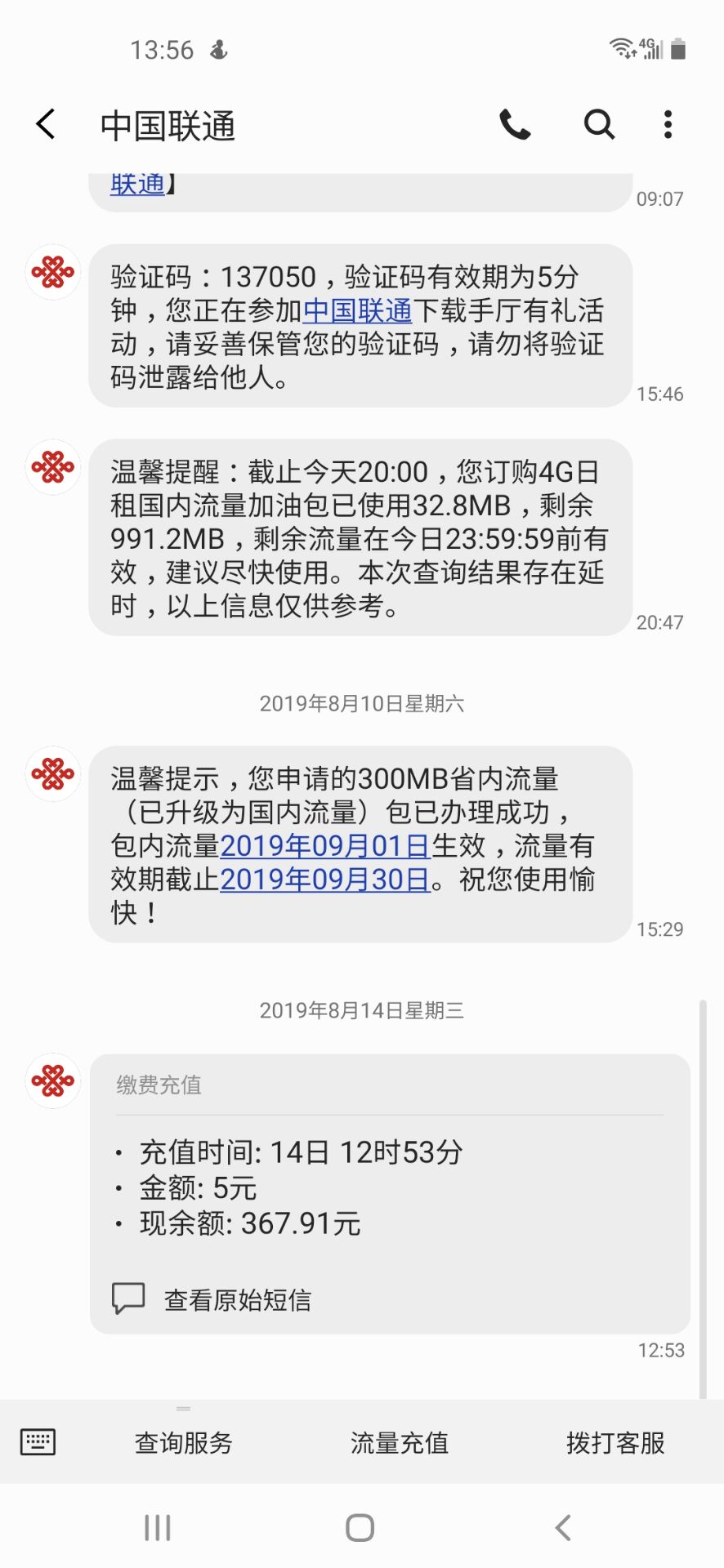Image resolution: width=724 pixels, height=1568 pixels.
Task: Call 中国联通 with the phone icon
Action: pyautogui.click(x=515, y=124)
